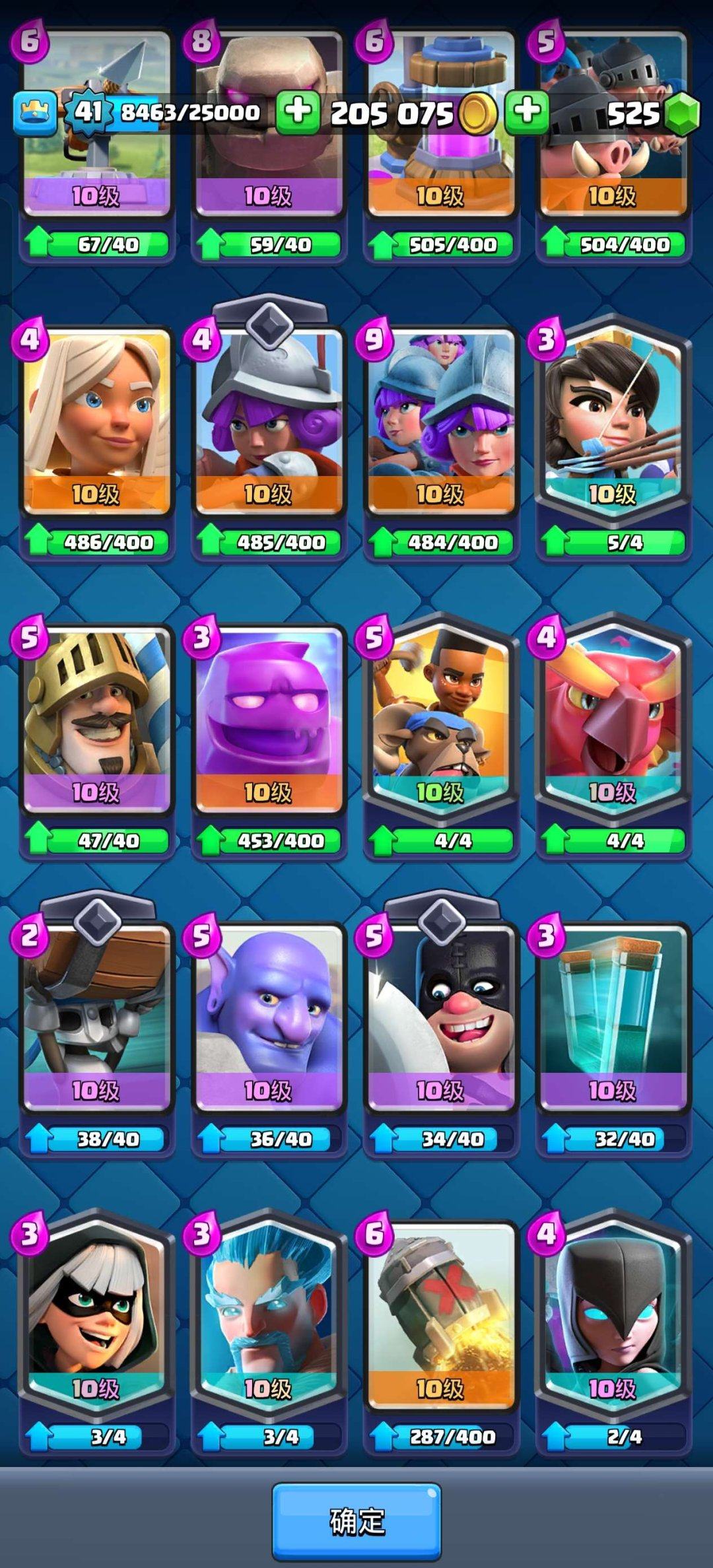Select the Bowler card showing 36/40
713x1568 pixels.
click(268, 1017)
